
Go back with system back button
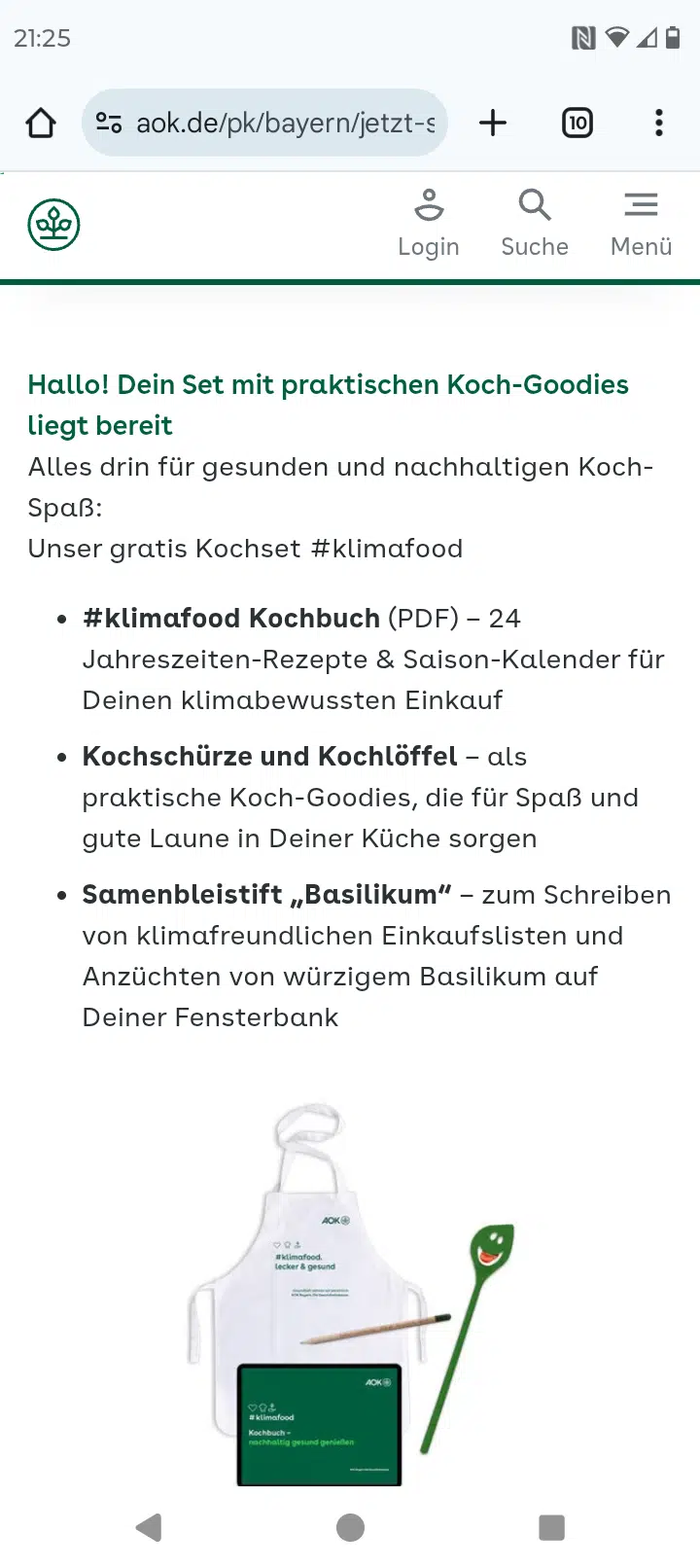149,1527
